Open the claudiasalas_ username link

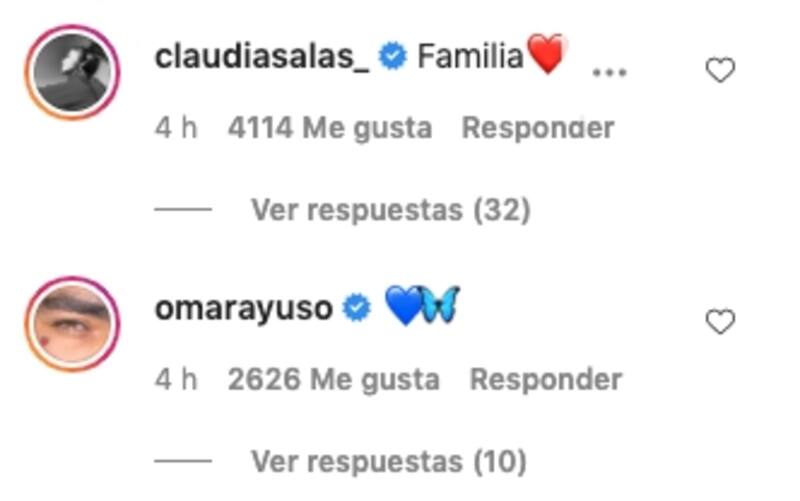pos(263,58)
